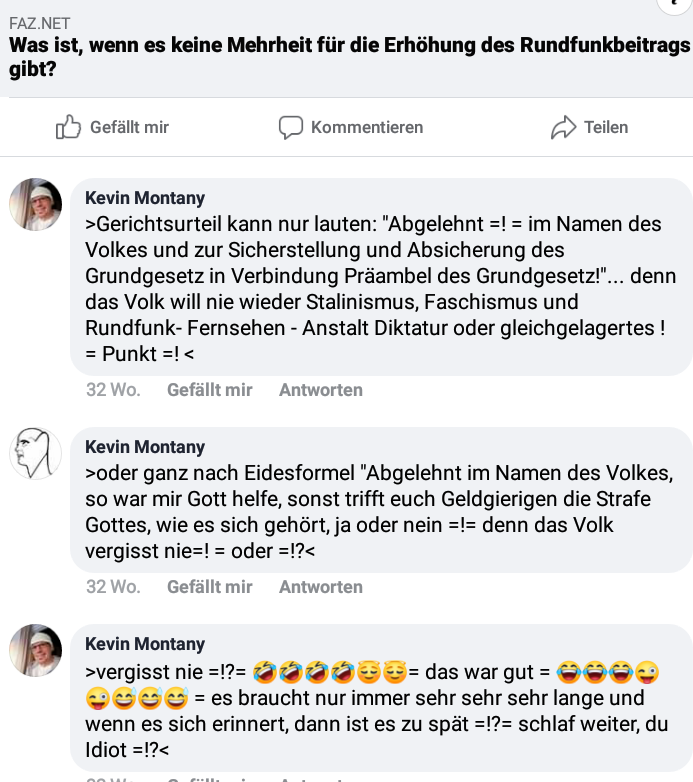Screen dimensions: 693x782
Task: Open sketch avatar beside the Eidesformel comment
Action: pyautogui.click(x=36, y=454)
